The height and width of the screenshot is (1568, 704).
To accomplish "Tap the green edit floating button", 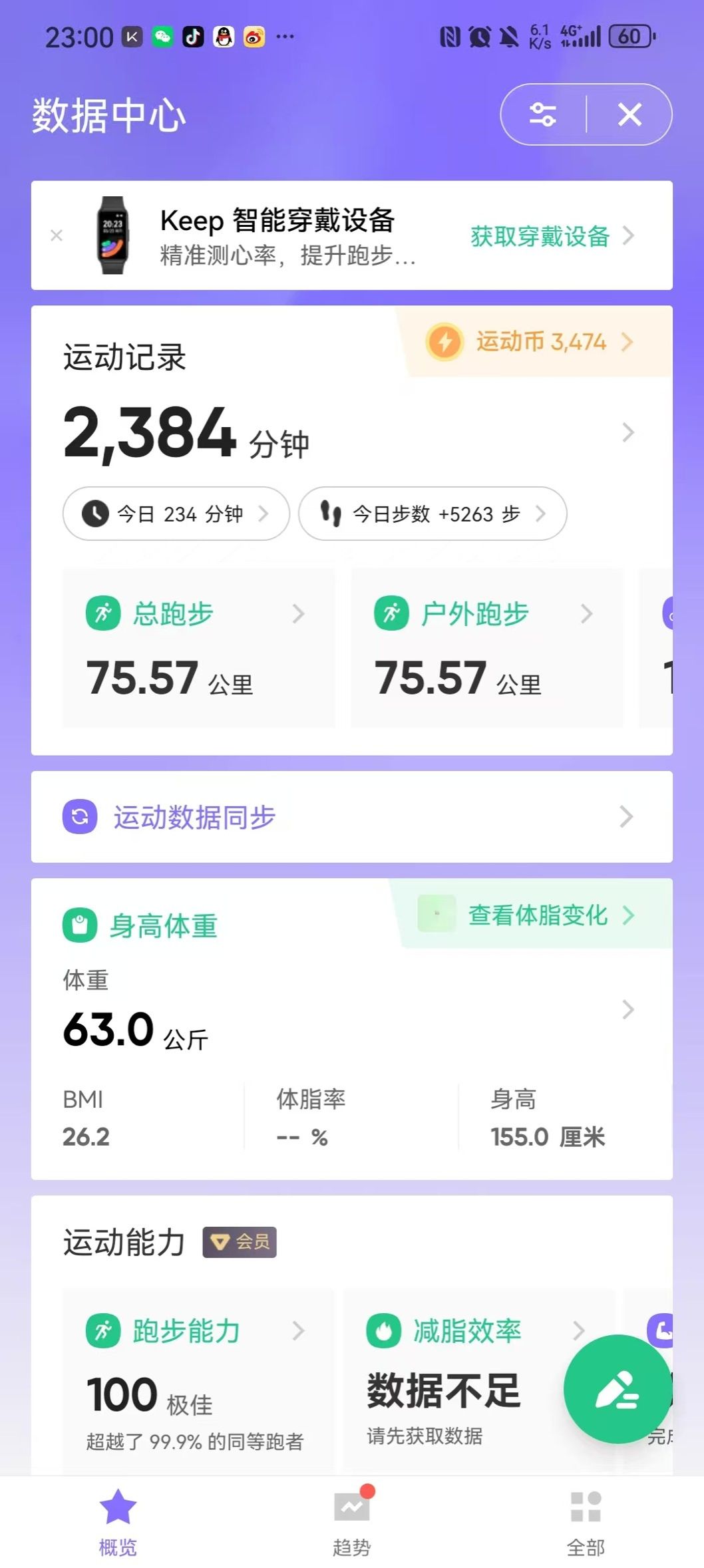I will (x=617, y=1389).
